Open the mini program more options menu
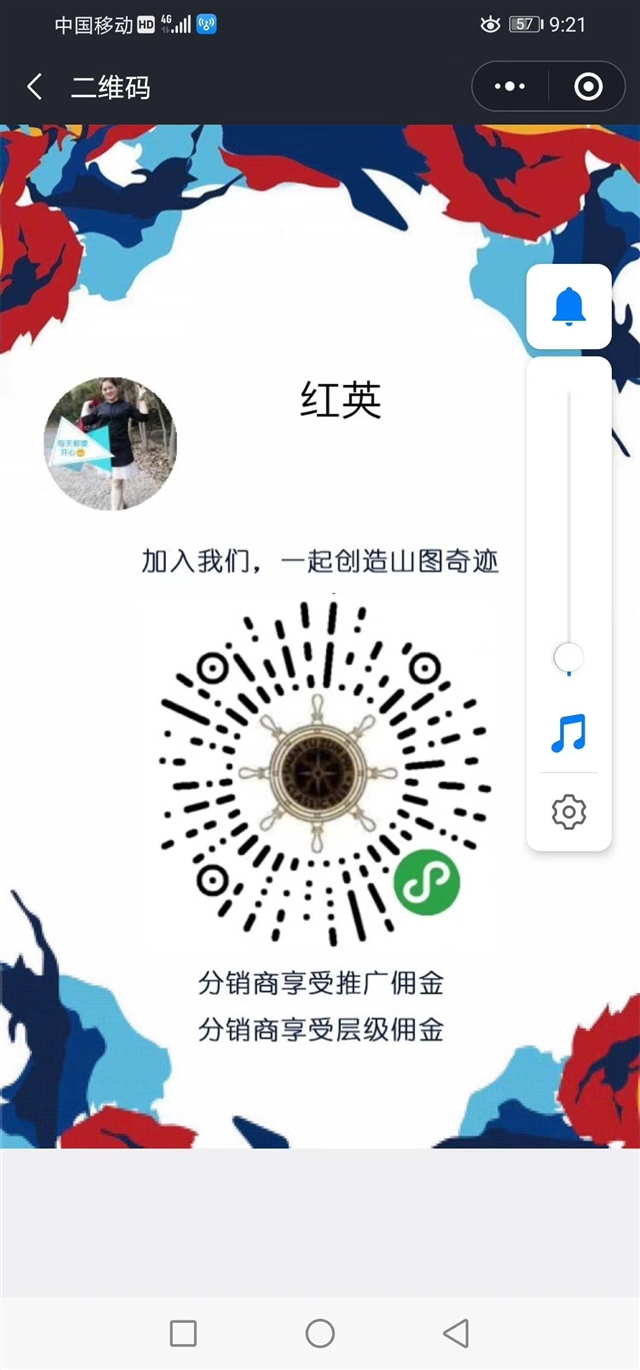The height and width of the screenshot is (1370, 640). point(510,87)
